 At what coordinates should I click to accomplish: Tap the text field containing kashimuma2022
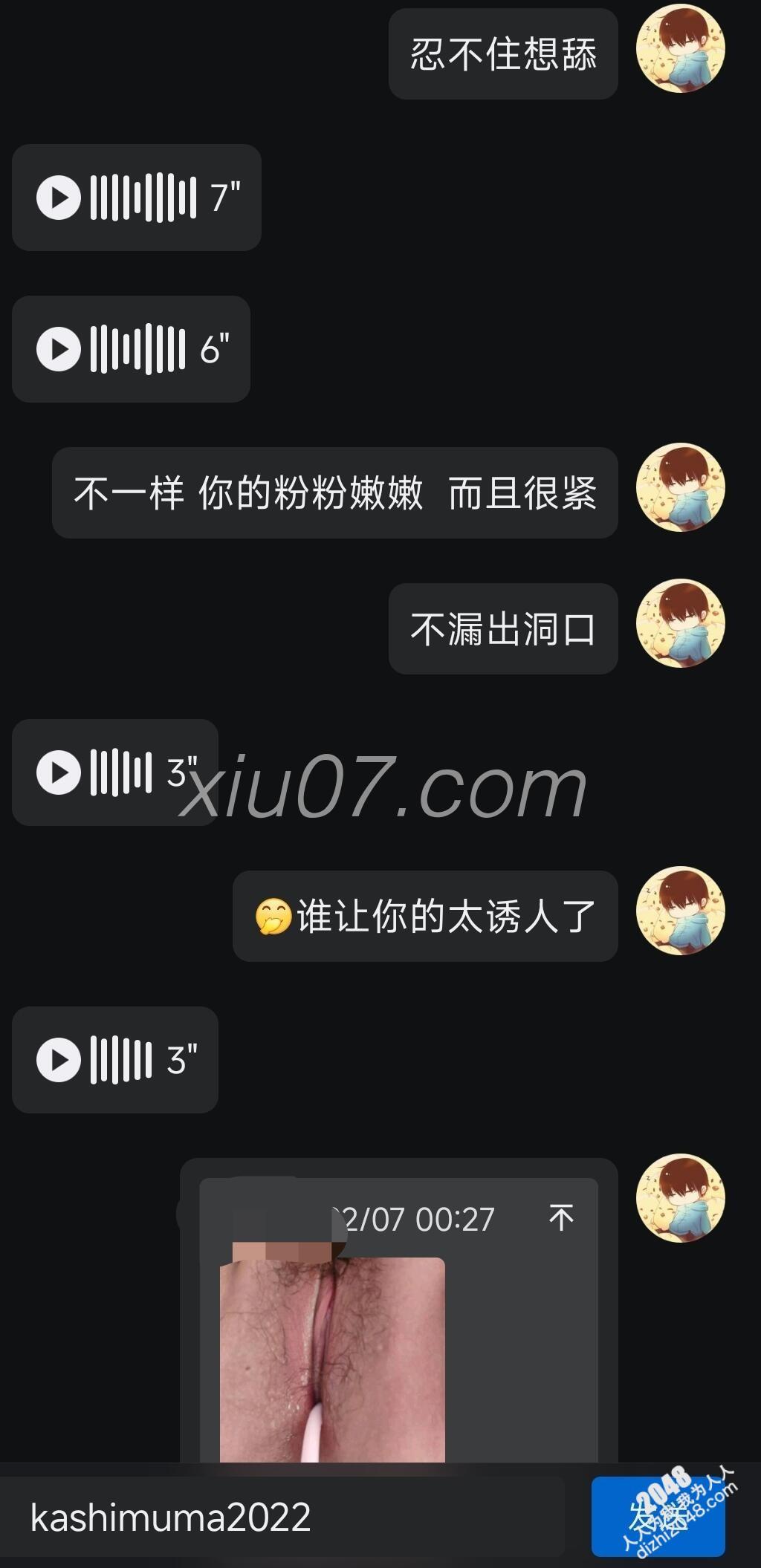coord(282,1517)
